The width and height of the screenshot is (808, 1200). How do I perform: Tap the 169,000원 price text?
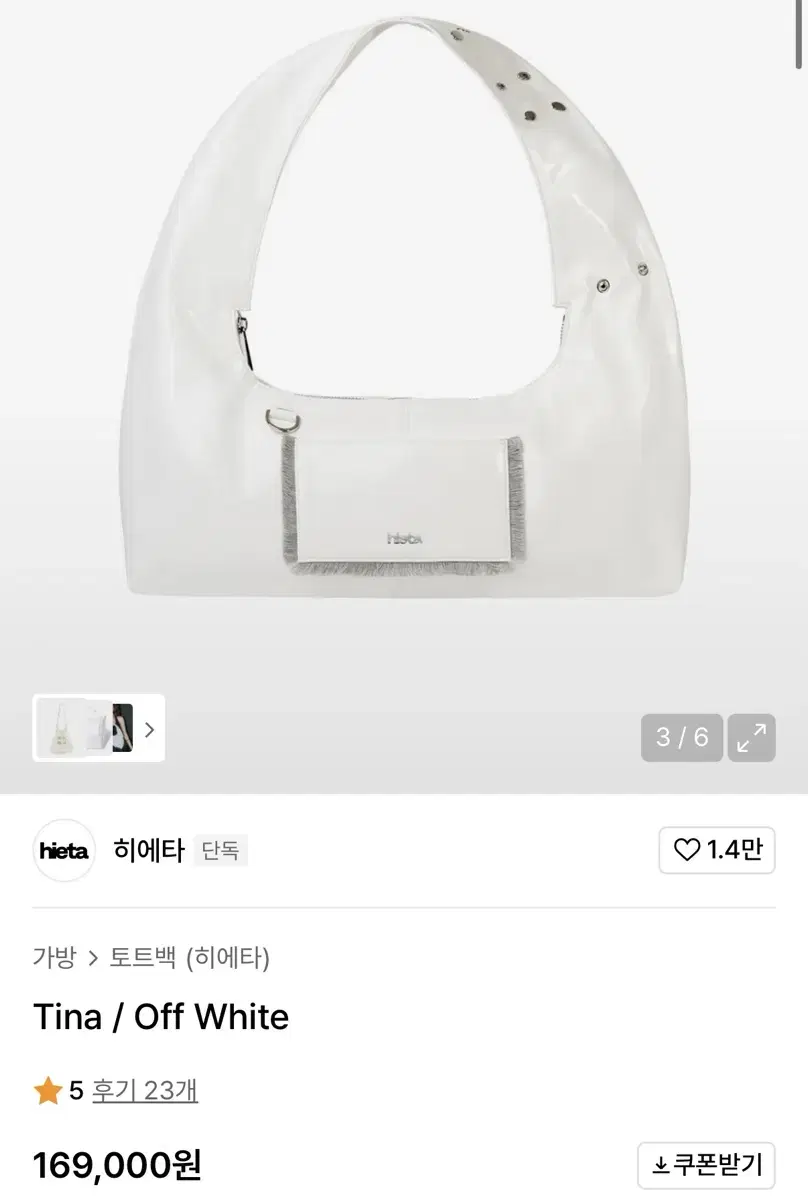coord(115,1165)
